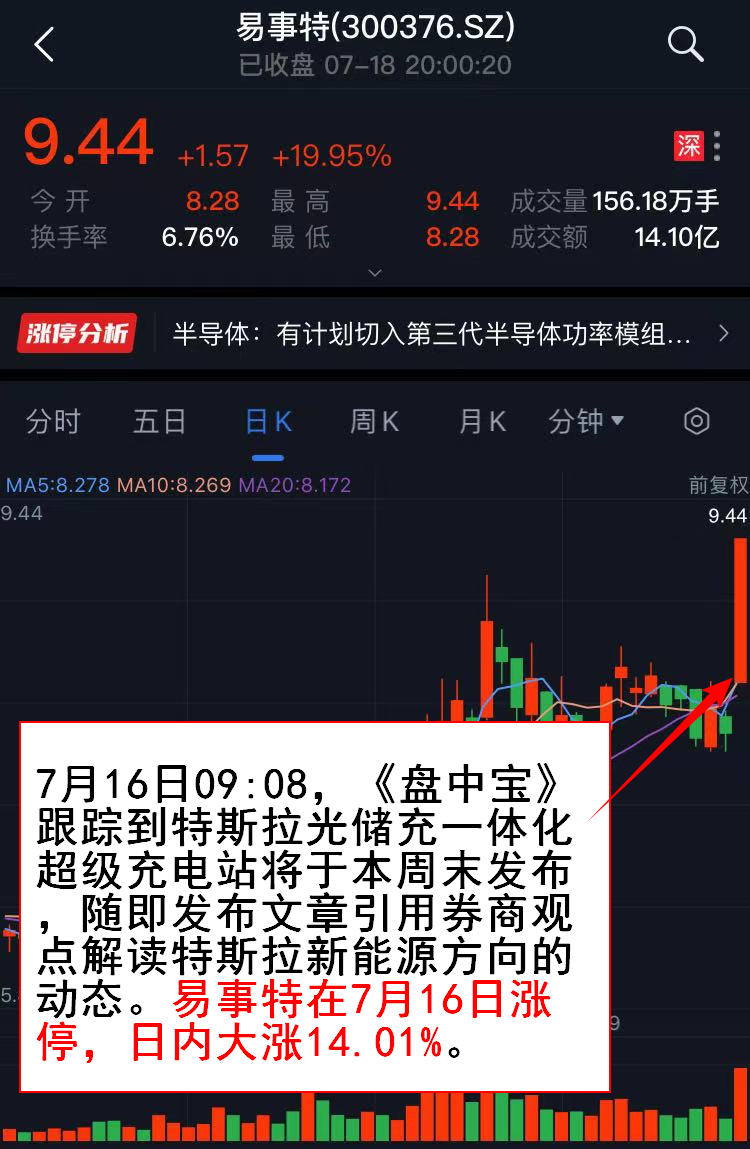Go back to the previous page

[x=44, y=45]
